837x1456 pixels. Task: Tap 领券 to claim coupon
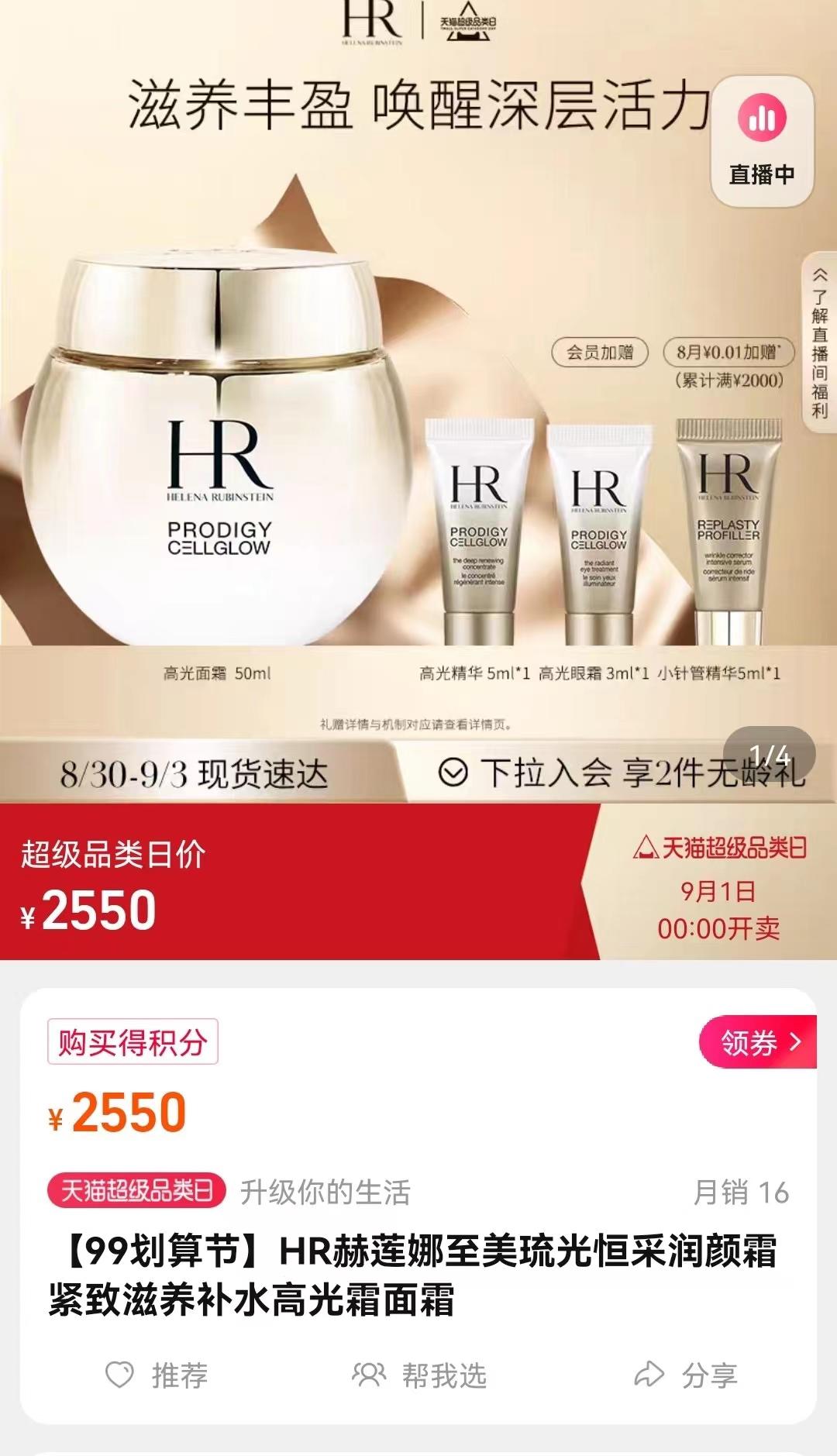pos(758,1042)
